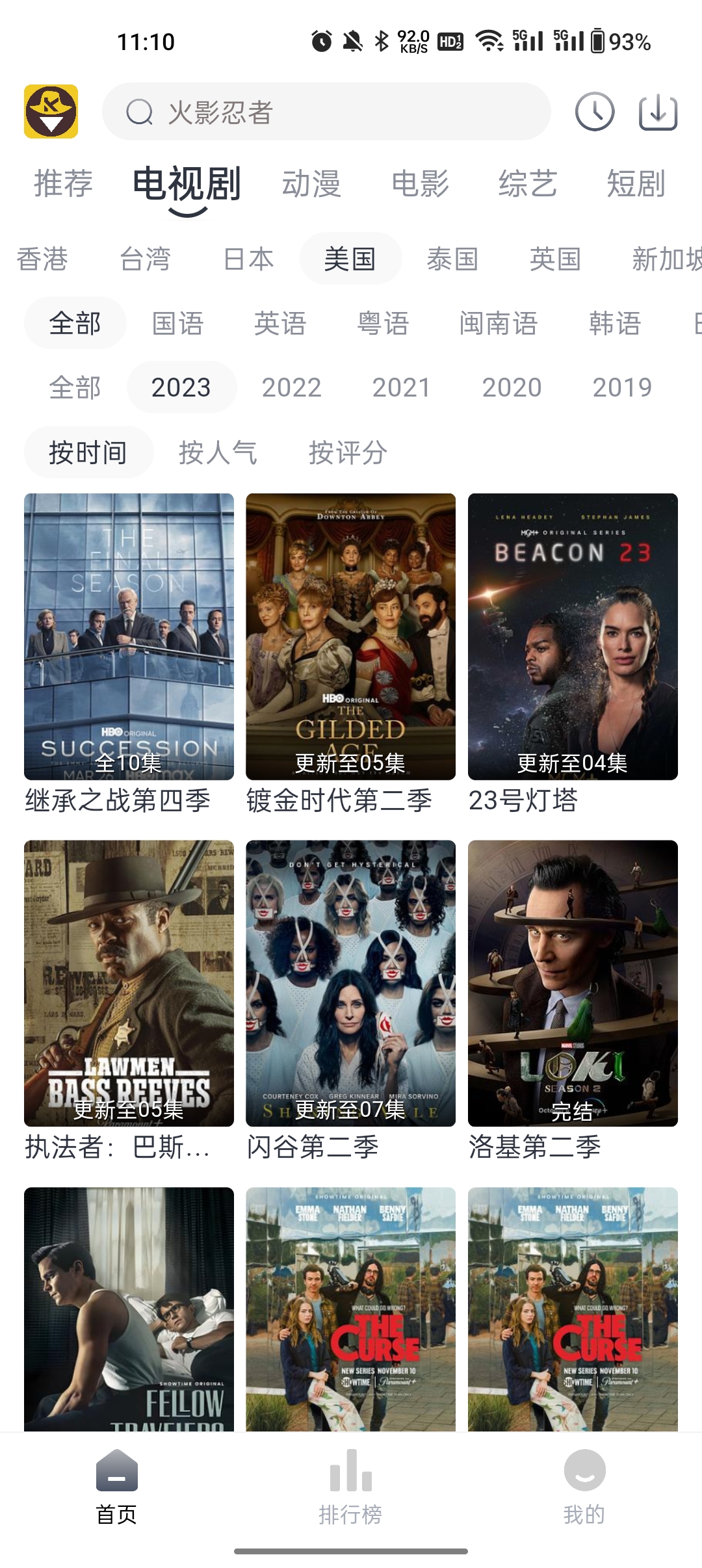Tap the search box showing 火影忍者
This screenshot has width=702, height=1568.
[326, 112]
